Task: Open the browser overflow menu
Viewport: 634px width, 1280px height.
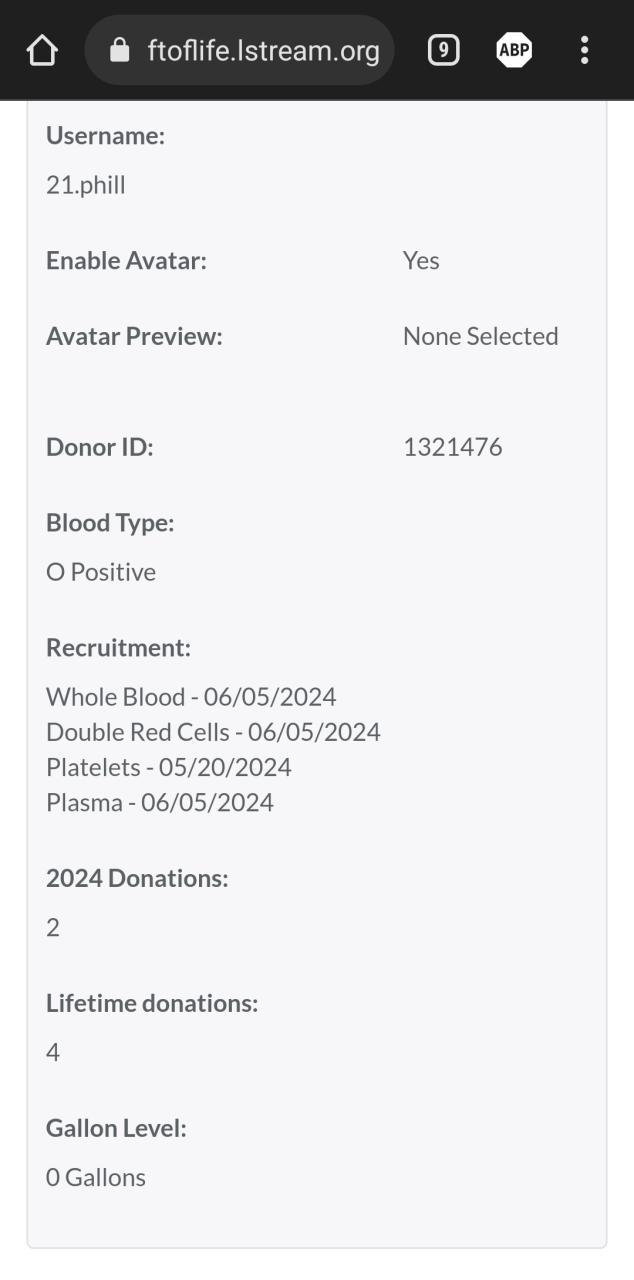Action: coord(585,50)
